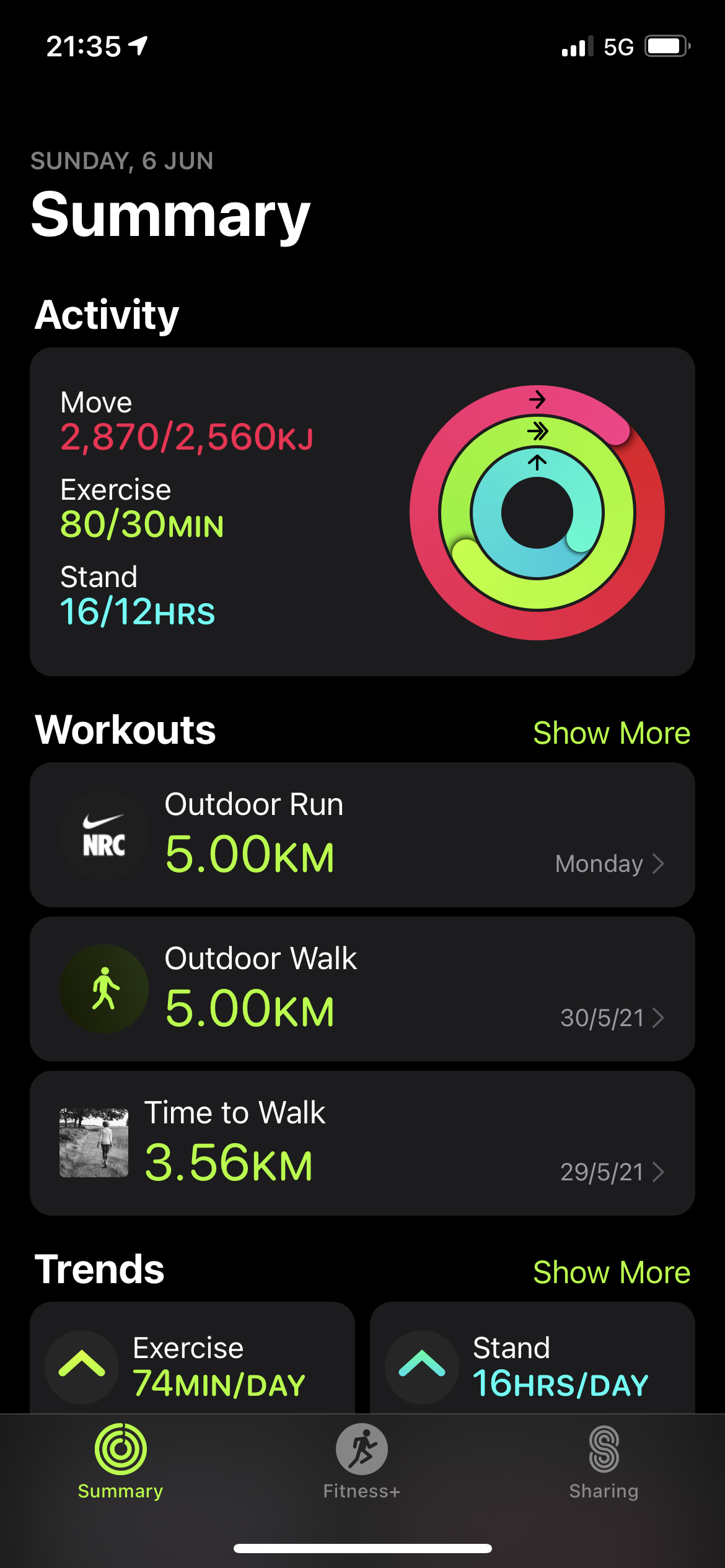Viewport: 725px width, 1568px height.
Task: View the Exercise trend card
Action: [192, 1362]
